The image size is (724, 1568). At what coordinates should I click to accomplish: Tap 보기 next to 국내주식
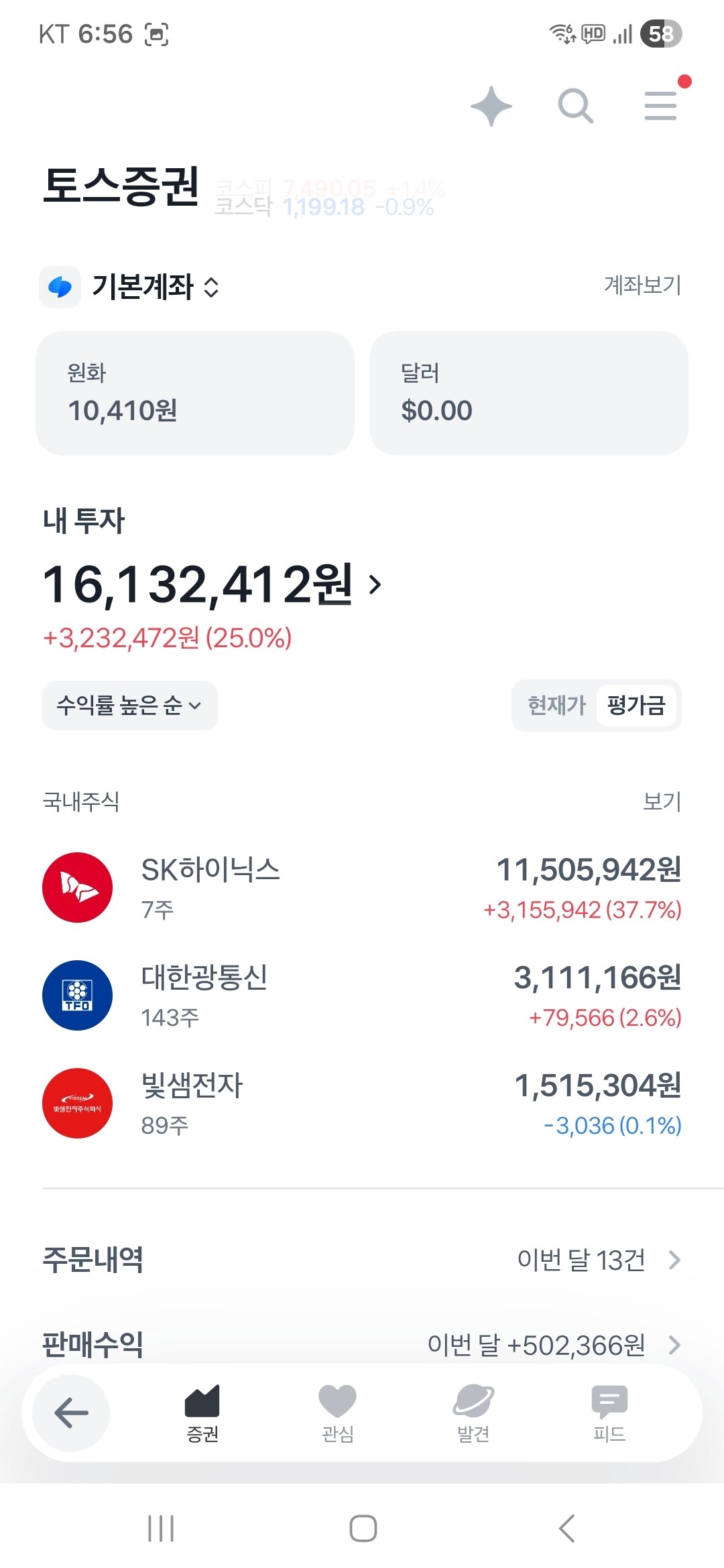coord(662,801)
